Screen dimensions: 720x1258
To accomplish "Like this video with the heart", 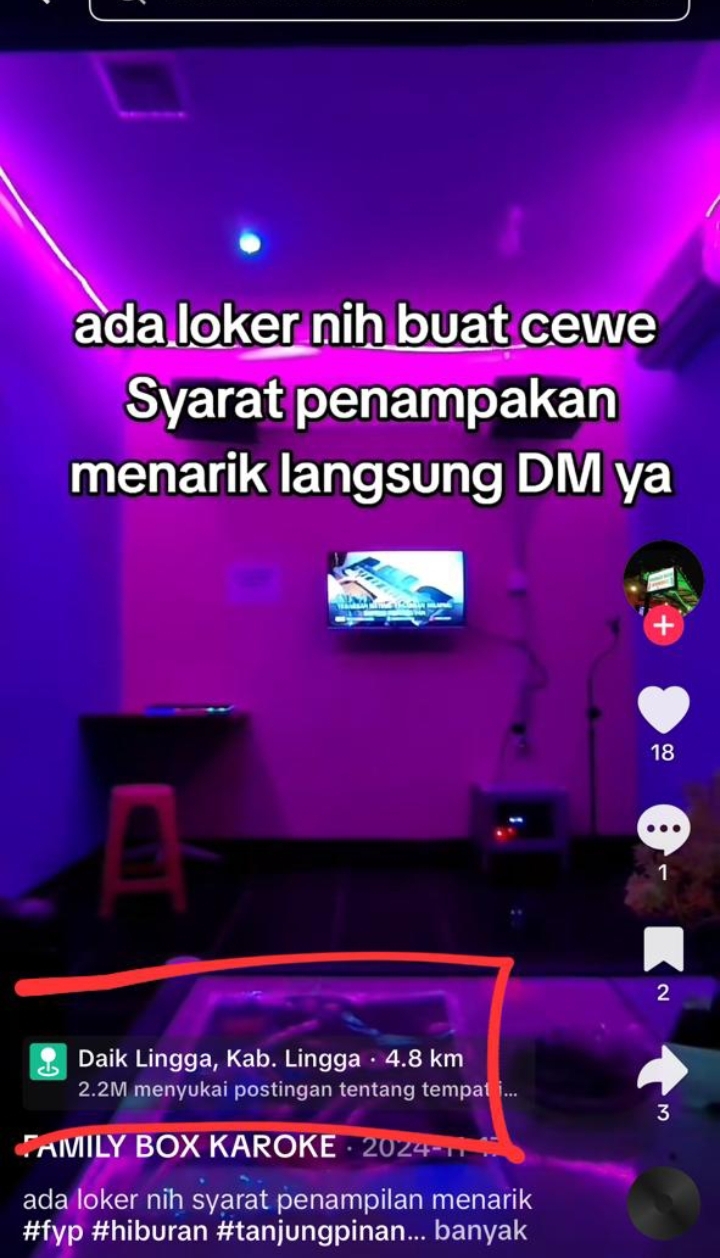I will [663, 710].
